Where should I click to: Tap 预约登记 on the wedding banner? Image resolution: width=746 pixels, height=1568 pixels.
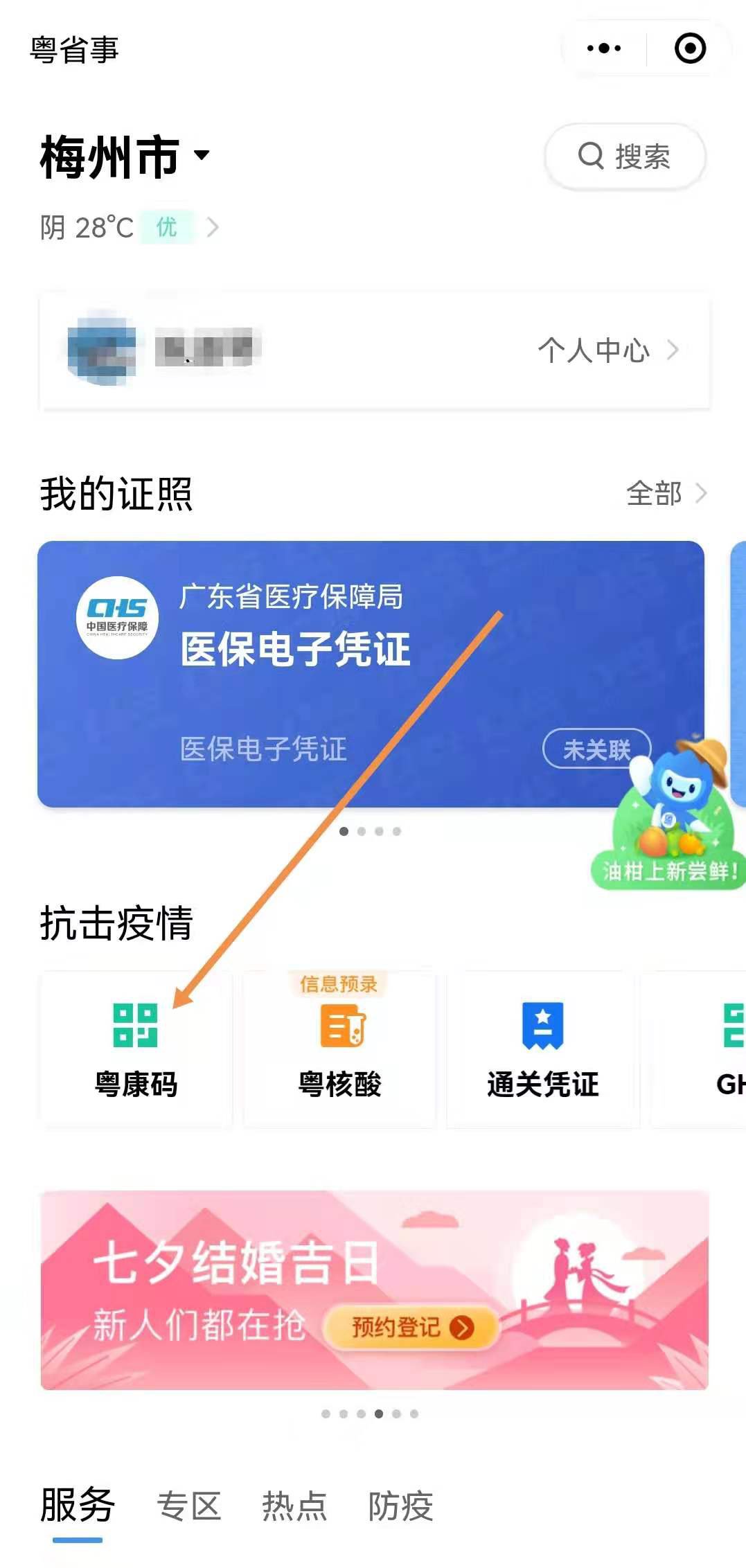[x=411, y=1327]
